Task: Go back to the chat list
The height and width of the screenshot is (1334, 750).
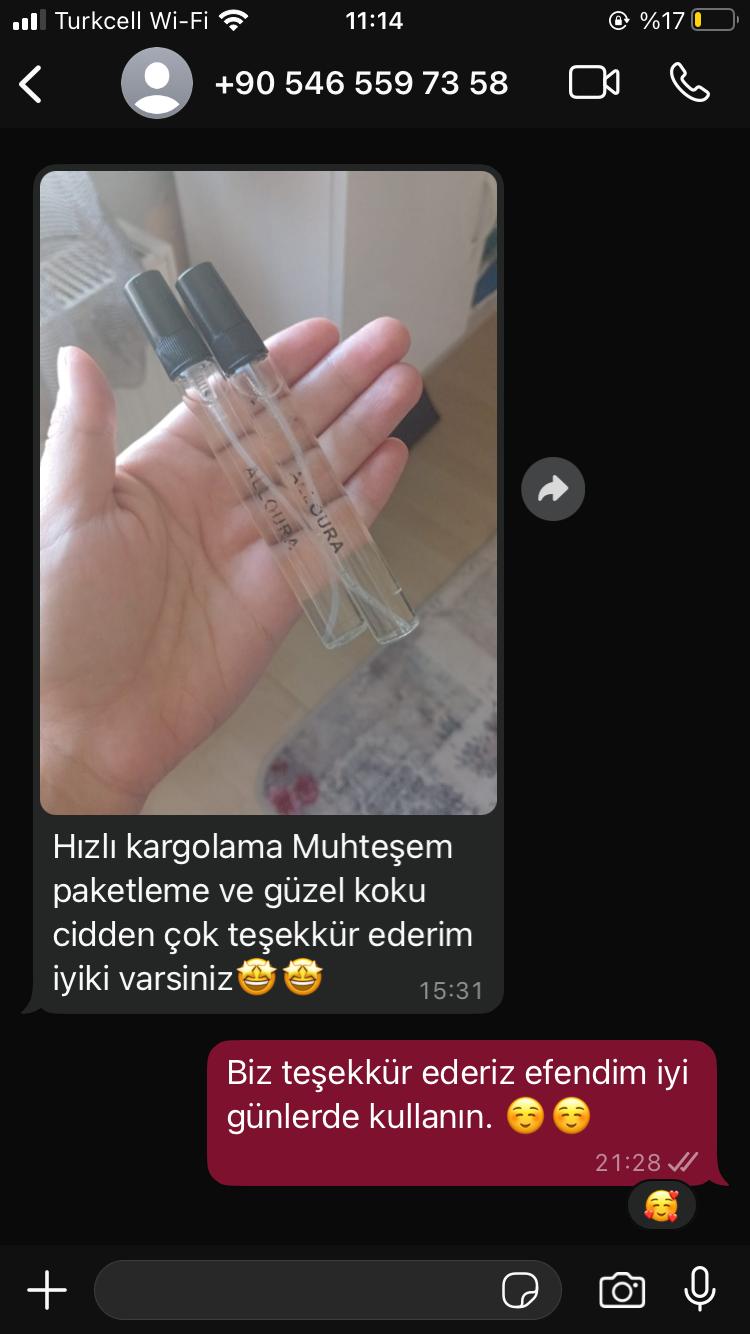Action: pyautogui.click(x=31, y=84)
